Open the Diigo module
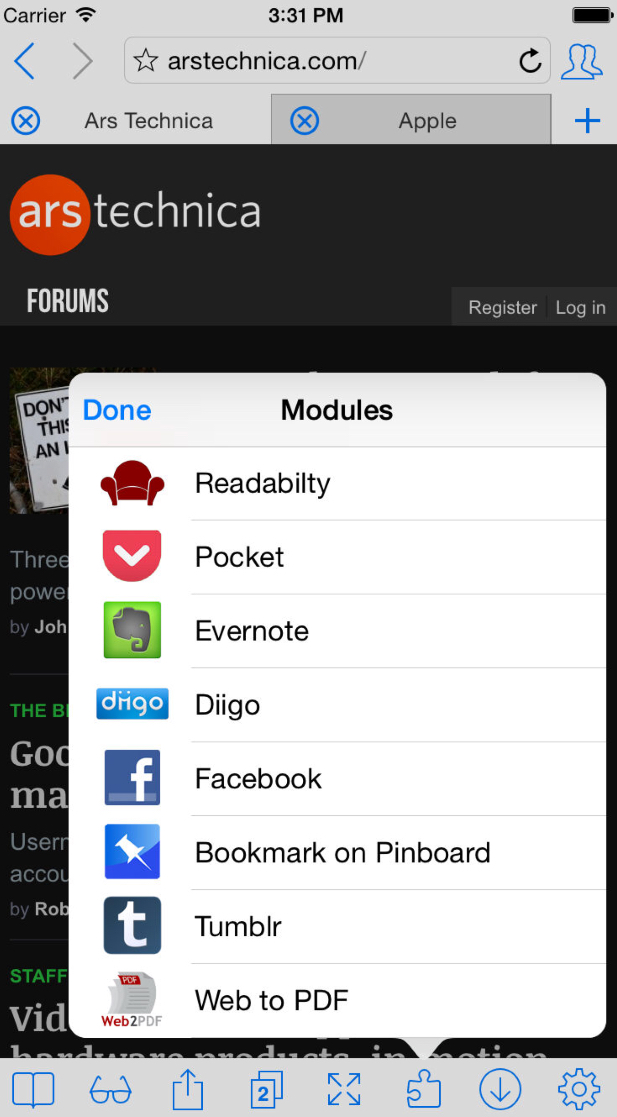This screenshot has height=1117, width=617. coord(337,705)
